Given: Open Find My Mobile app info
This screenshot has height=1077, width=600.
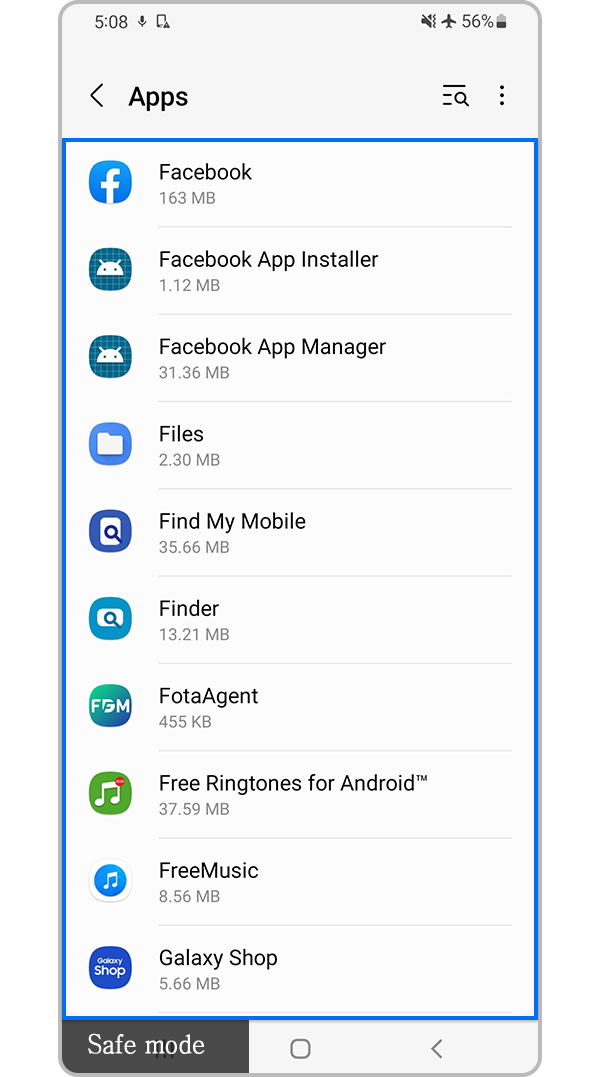Looking at the screenshot, I should point(300,532).
